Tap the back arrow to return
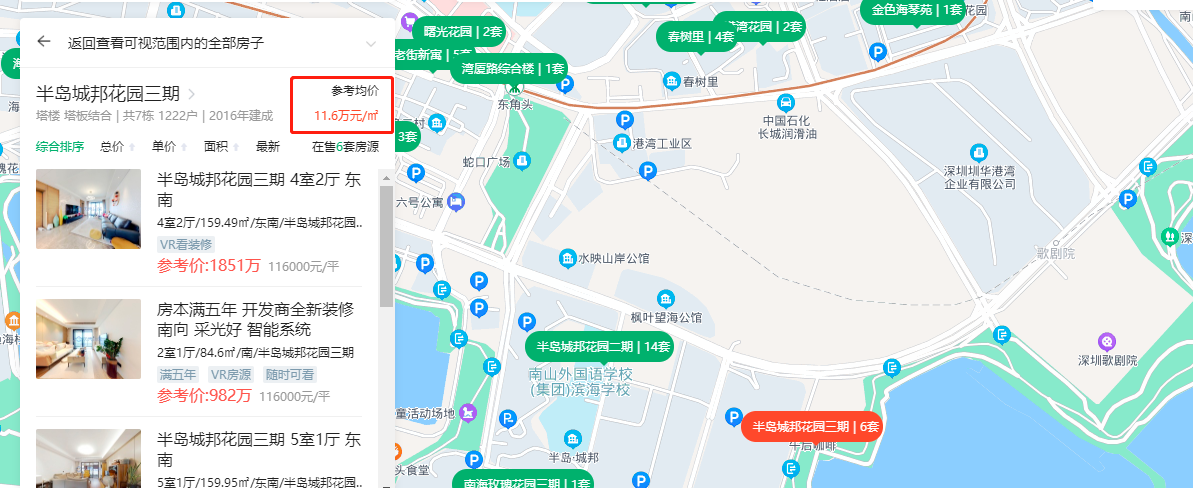Image resolution: width=1193 pixels, height=488 pixels. 44,42
